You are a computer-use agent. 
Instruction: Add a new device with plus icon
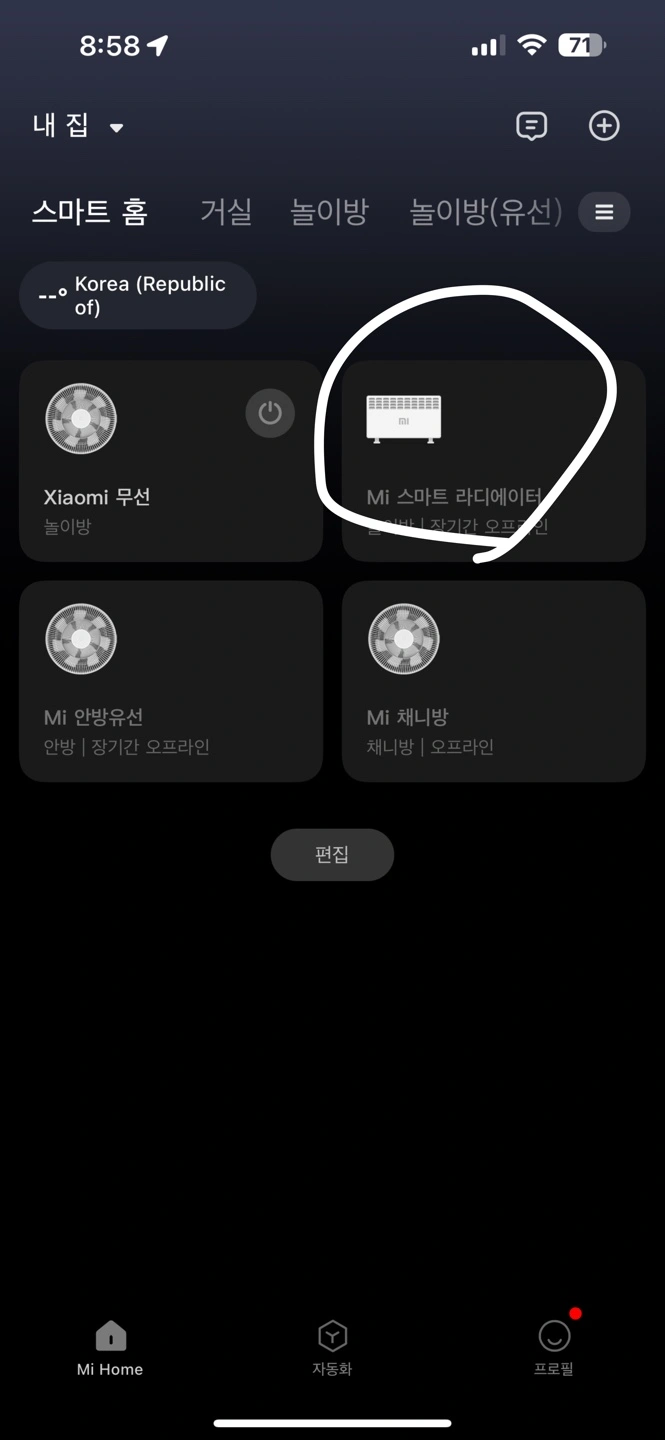(x=604, y=126)
